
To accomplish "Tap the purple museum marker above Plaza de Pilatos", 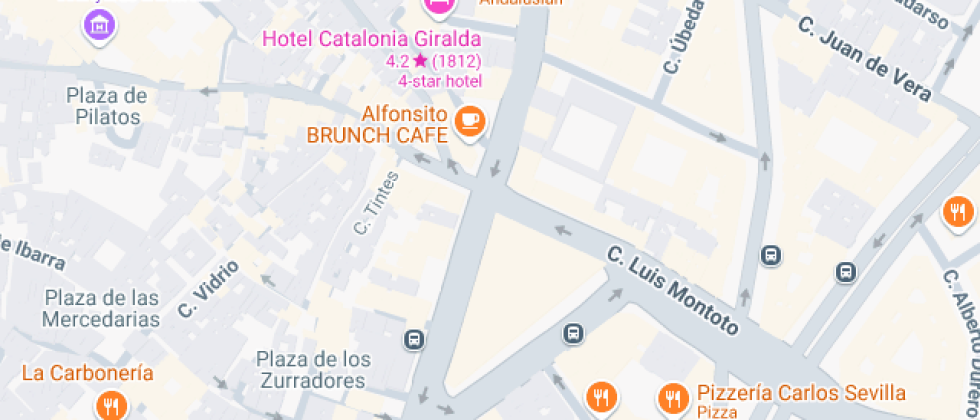I will point(99,24).
